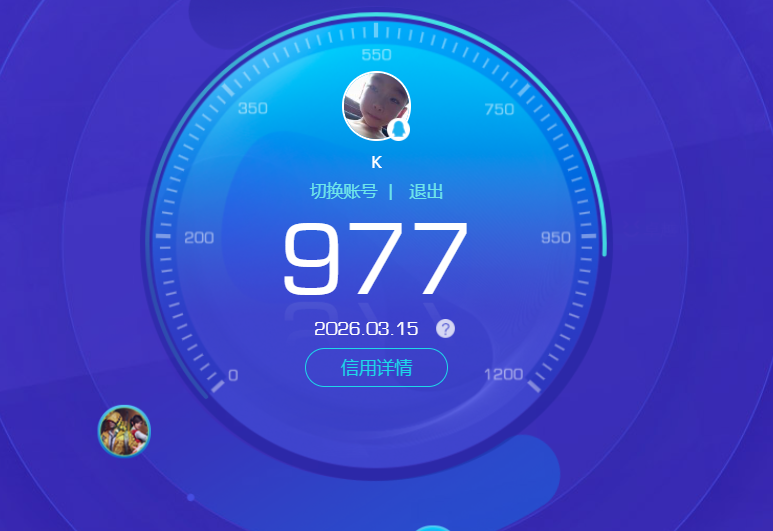Screen dimensions: 773x531
Task: Open the question mark help icon beside date
Action: [x=445, y=328]
